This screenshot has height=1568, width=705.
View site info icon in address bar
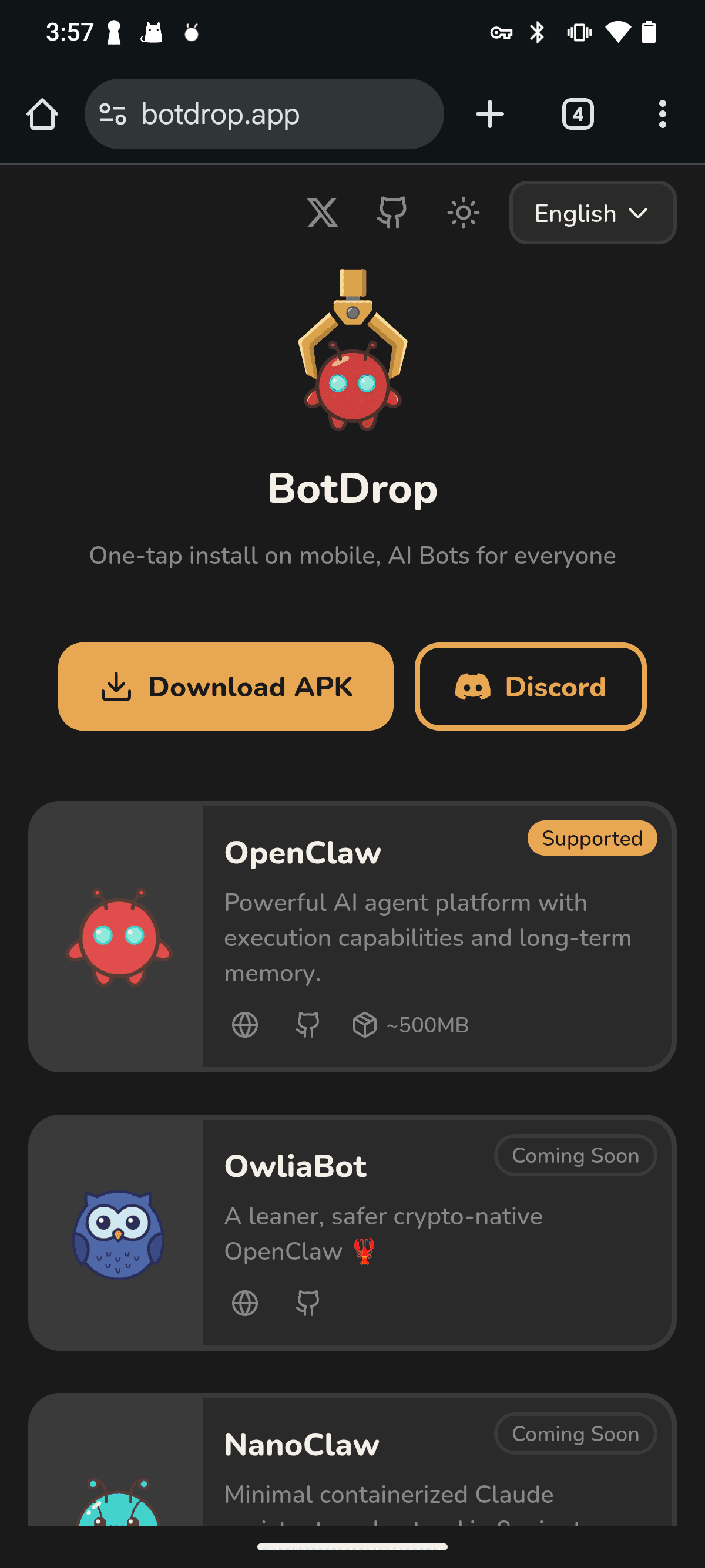(113, 114)
